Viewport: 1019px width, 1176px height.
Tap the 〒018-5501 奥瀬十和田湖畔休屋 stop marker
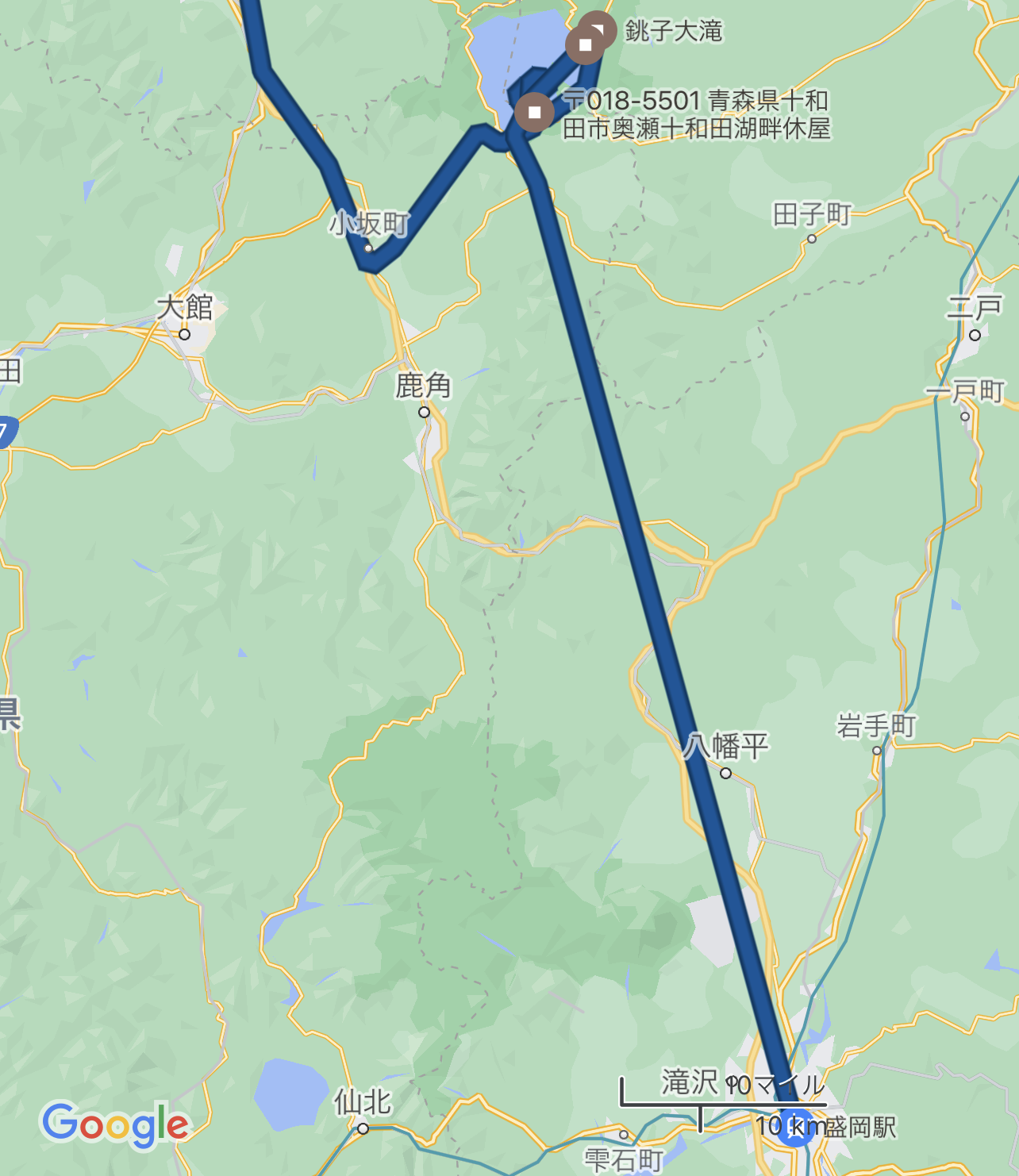pos(534,112)
